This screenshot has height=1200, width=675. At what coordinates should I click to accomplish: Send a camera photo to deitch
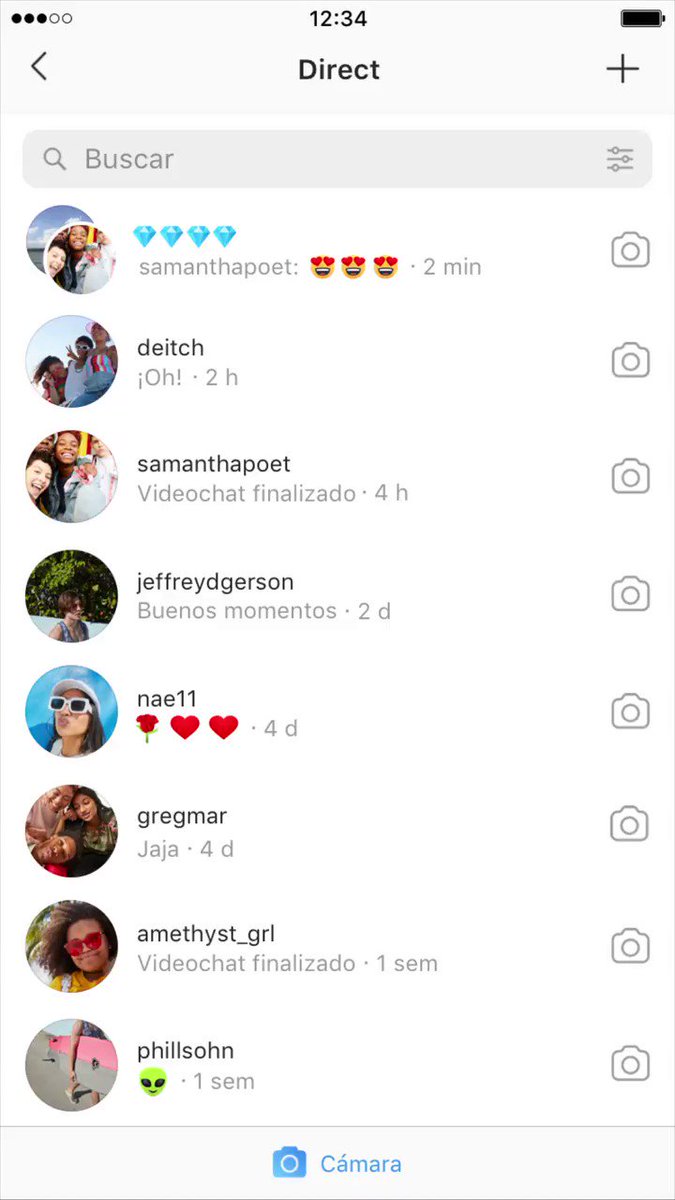click(x=630, y=360)
